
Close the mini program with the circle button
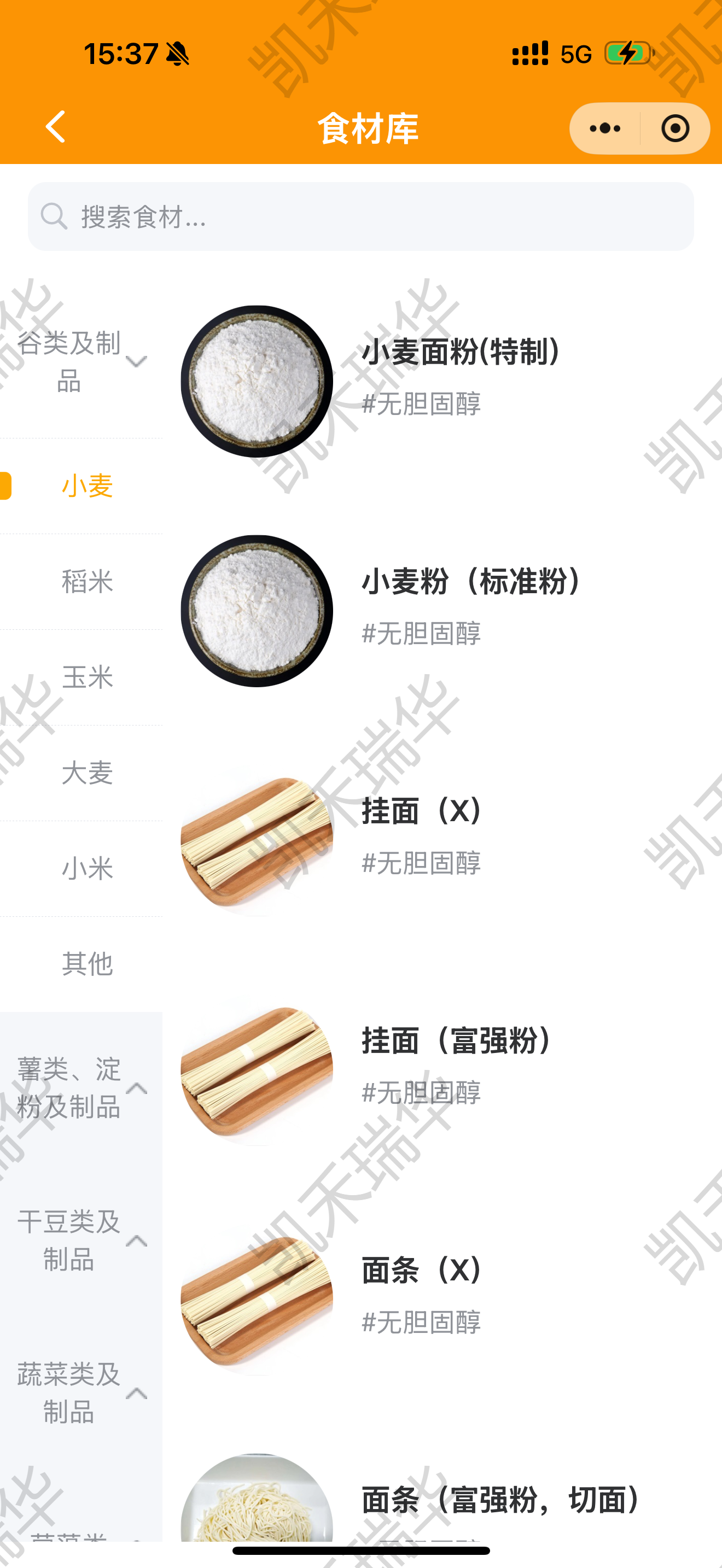pos(674,128)
